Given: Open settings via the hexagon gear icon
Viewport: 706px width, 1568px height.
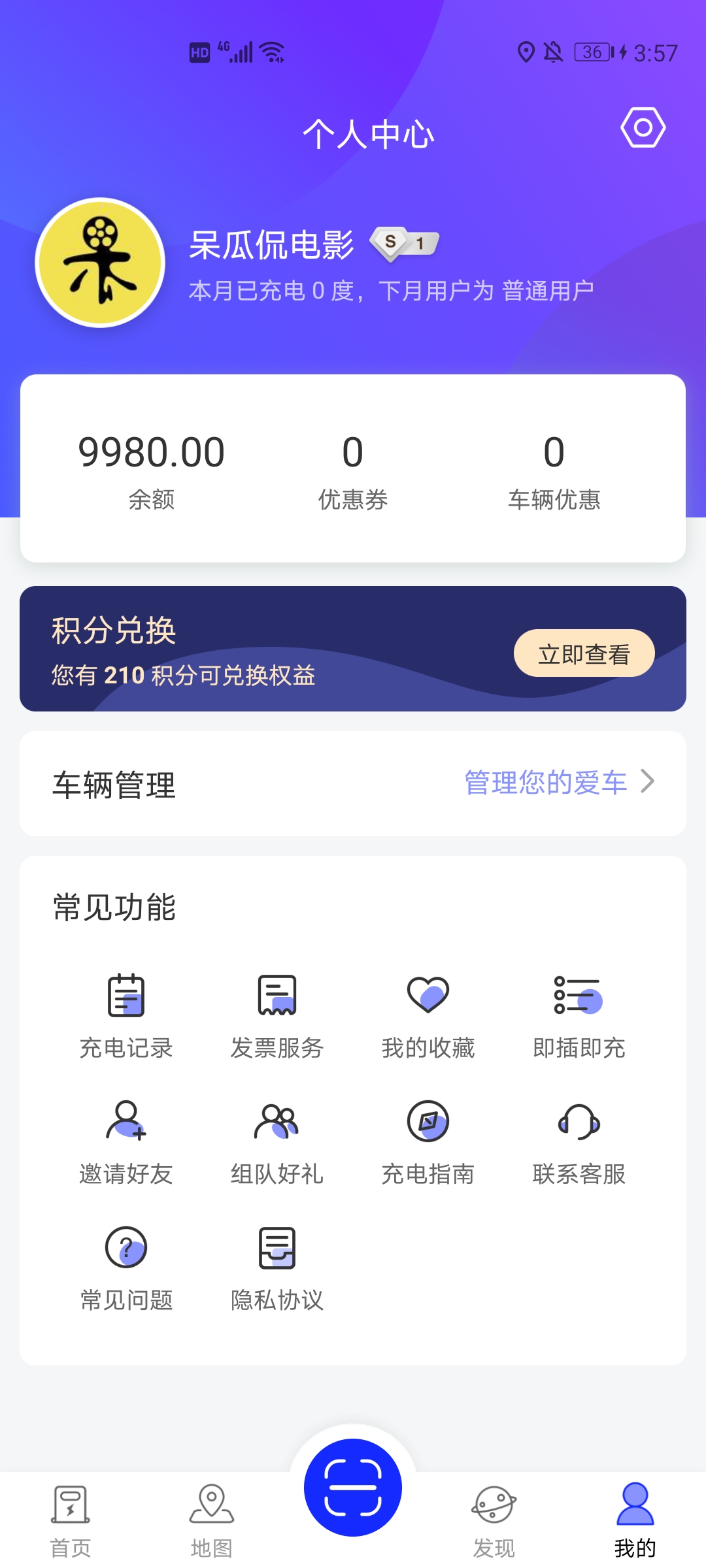Looking at the screenshot, I should [x=643, y=127].
